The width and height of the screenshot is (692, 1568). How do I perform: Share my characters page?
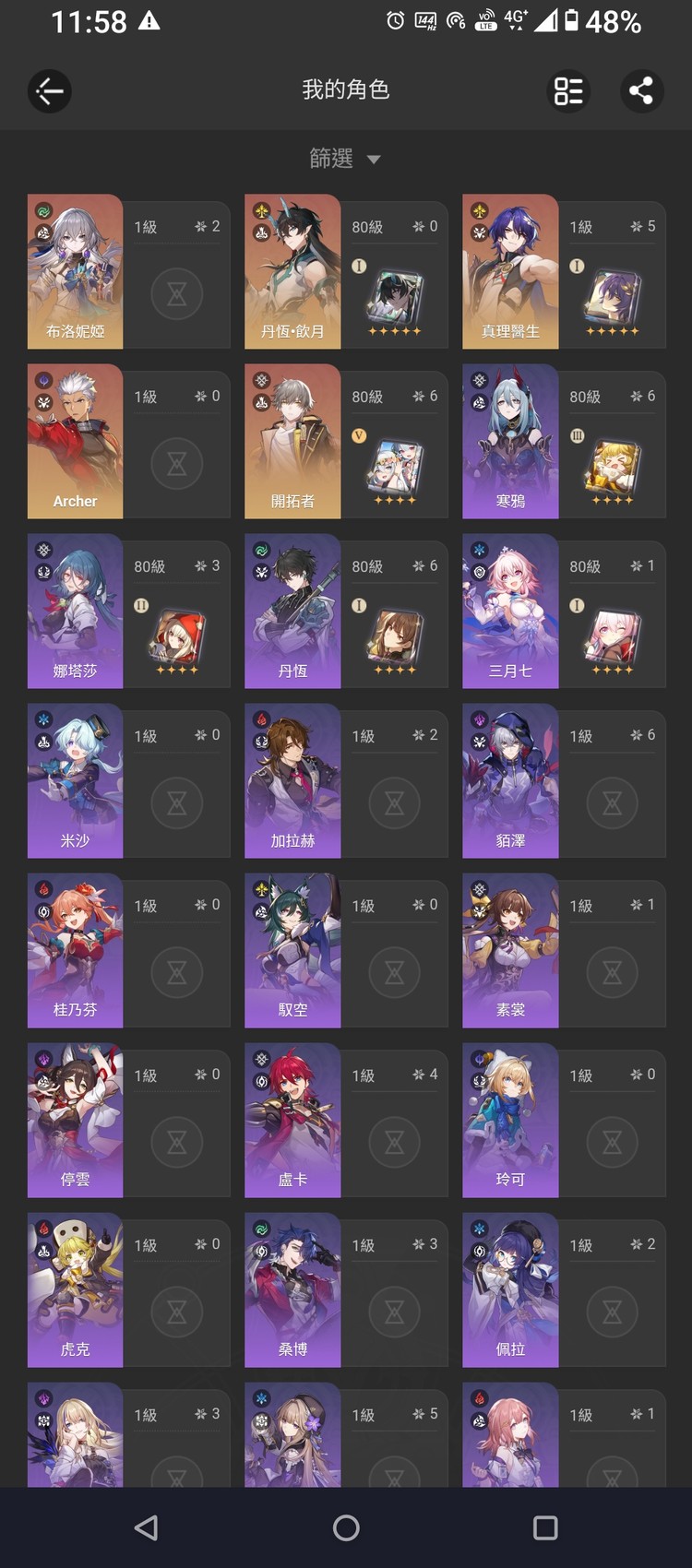pyautogui.click(x=641, y=90)
